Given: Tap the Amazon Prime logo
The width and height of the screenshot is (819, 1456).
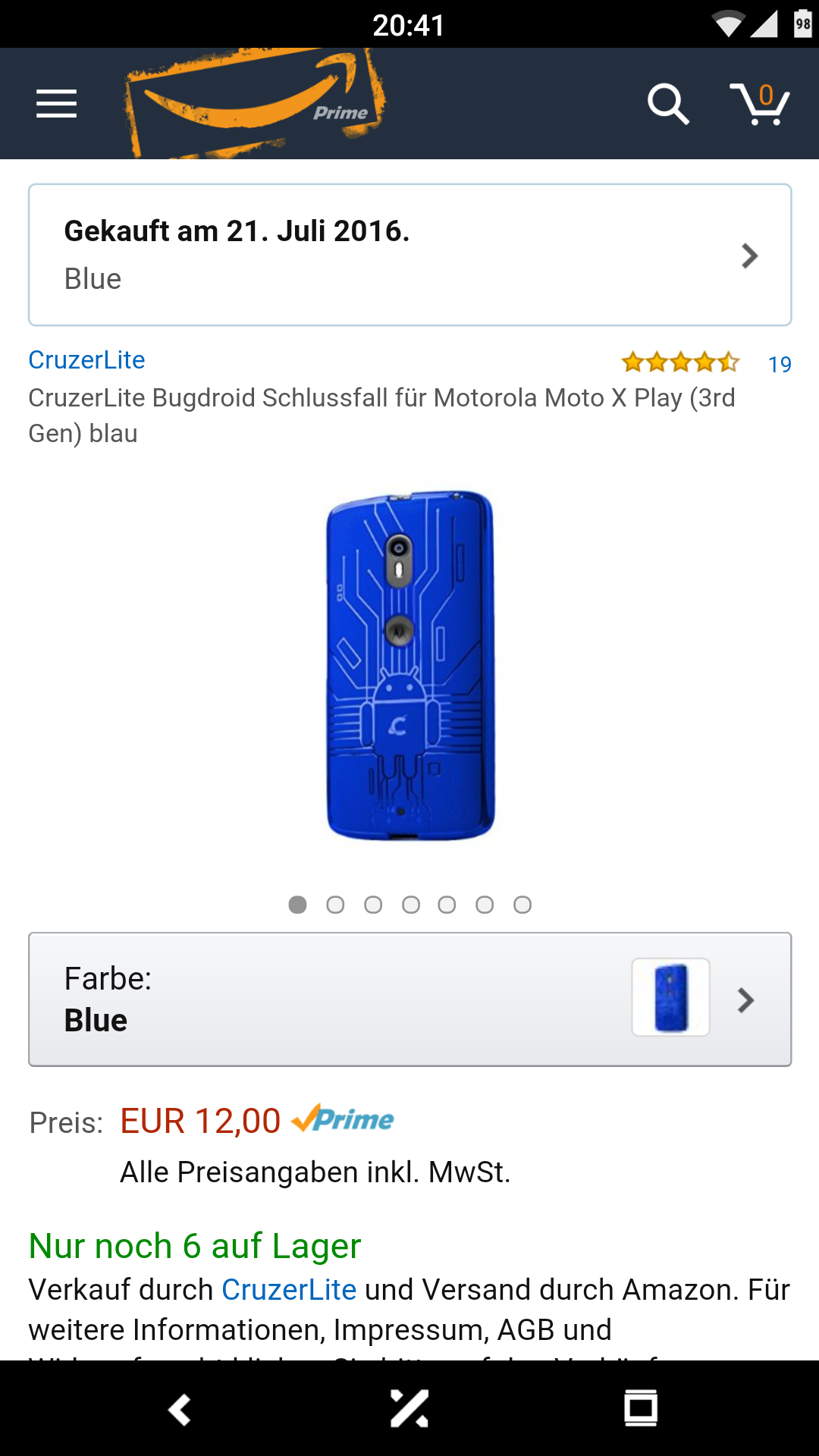Looking at the screenshot, I should point(256,104).
